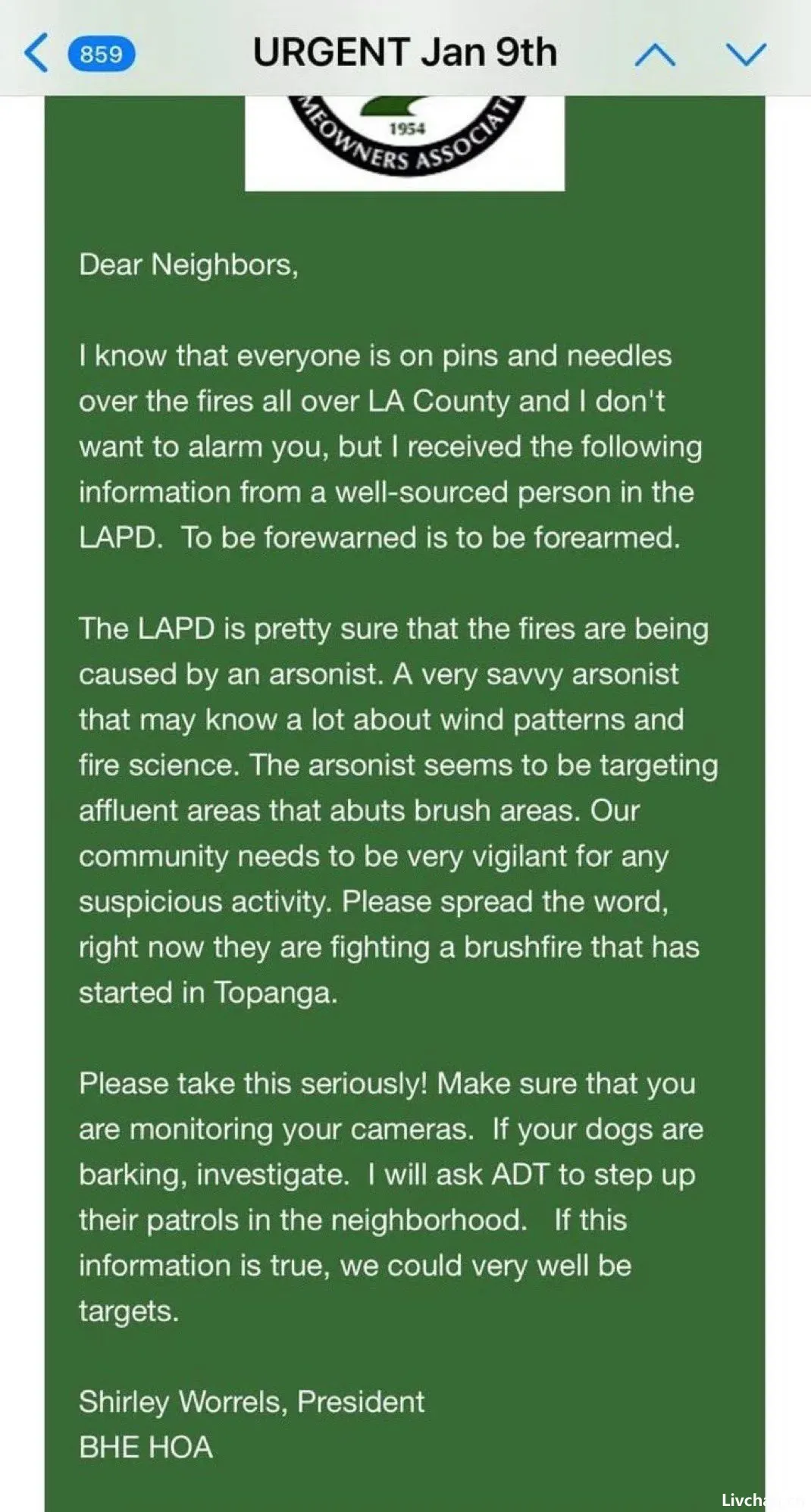Image resolution: width=811 pixels, height=1512 pixels.
Task: Jump to the next email
Action: 746,54
